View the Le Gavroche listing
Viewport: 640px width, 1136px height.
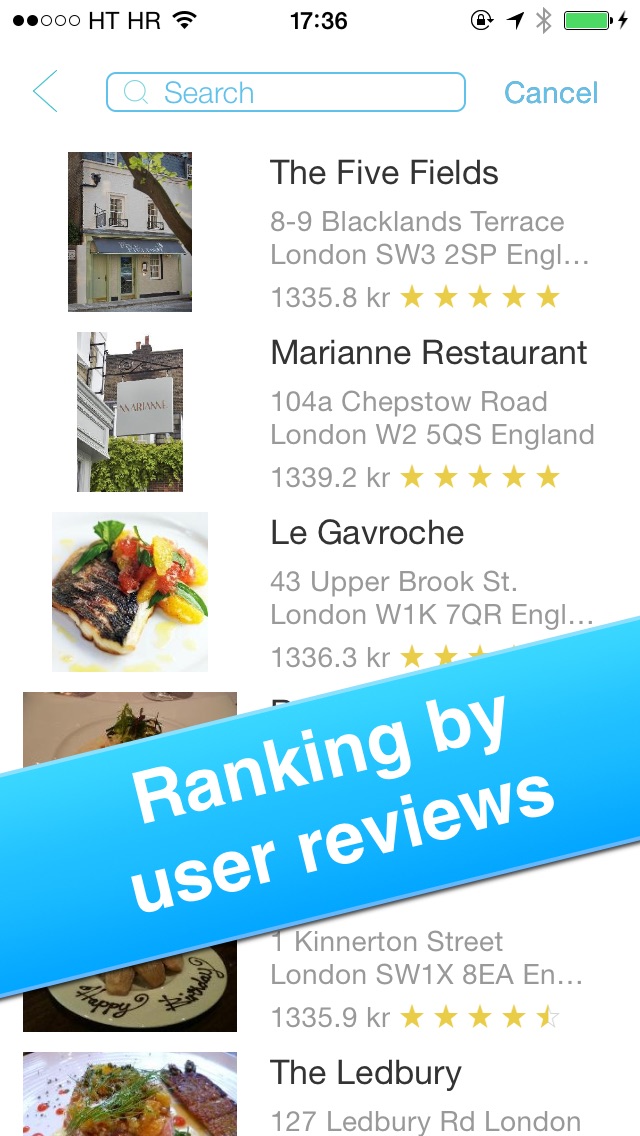point(366,533)
